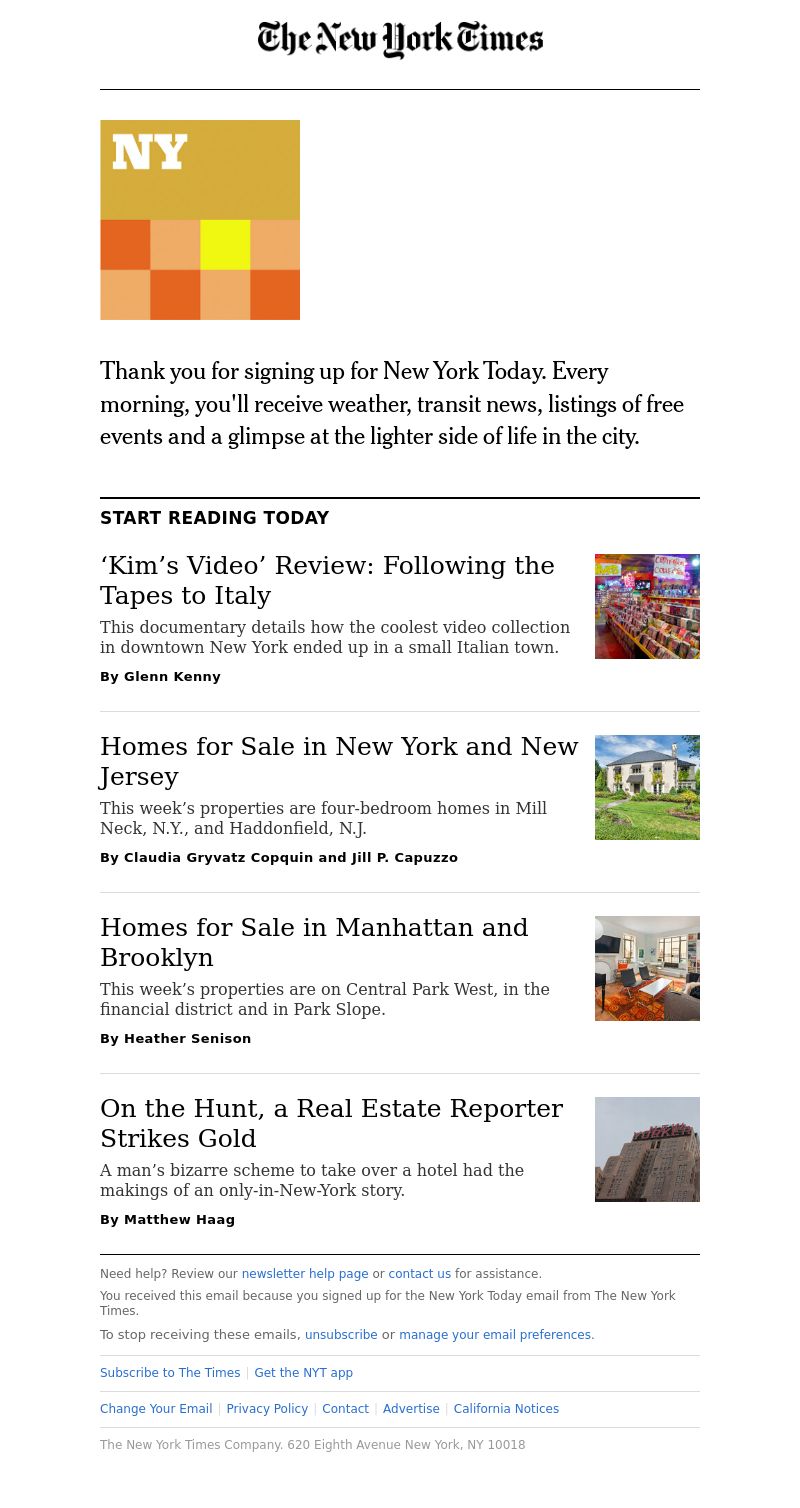Tap the living room interior thumbnail
800x1508 pixels.
coord(647,968)
